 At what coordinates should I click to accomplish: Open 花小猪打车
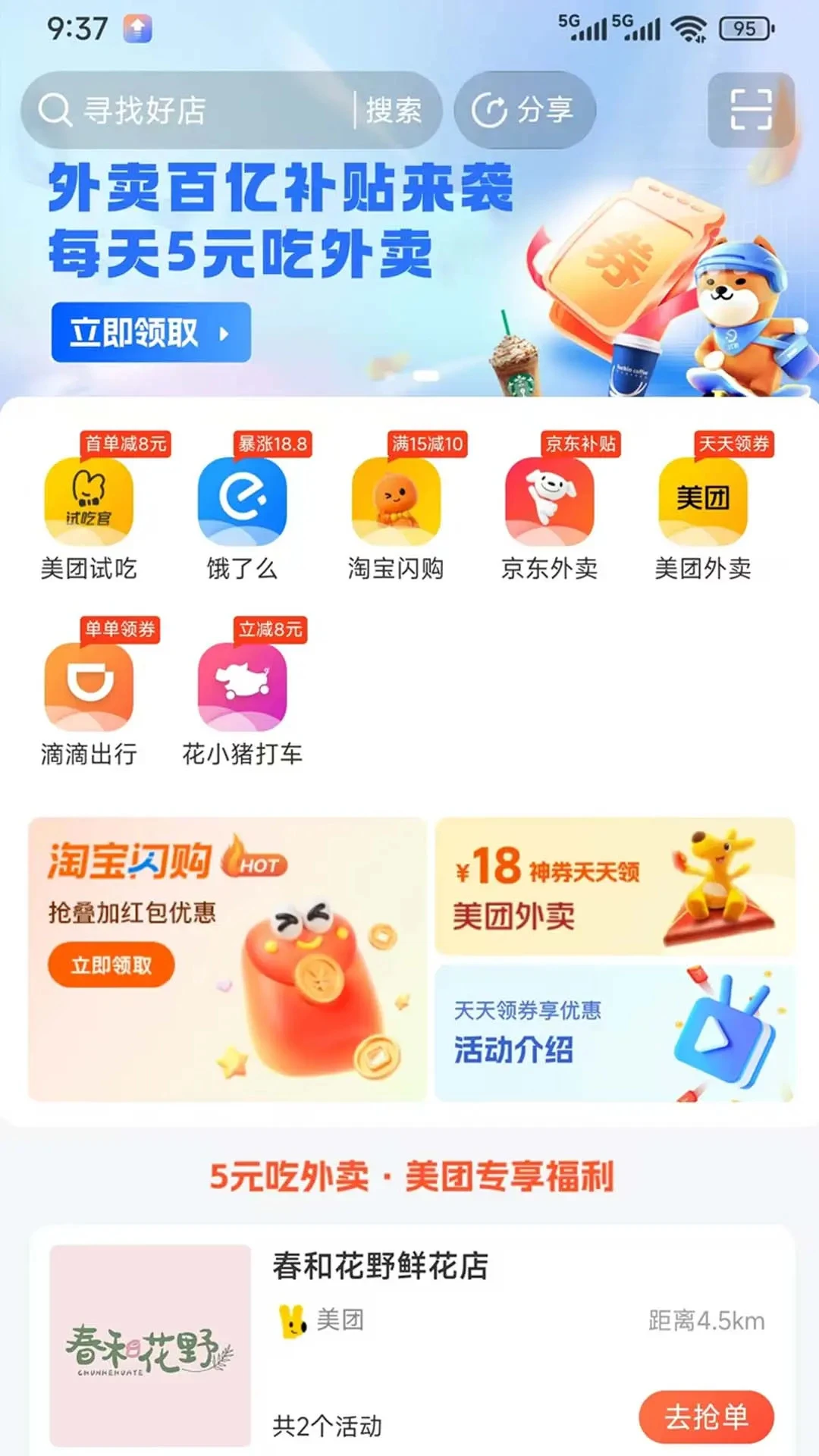click(242, 686)
